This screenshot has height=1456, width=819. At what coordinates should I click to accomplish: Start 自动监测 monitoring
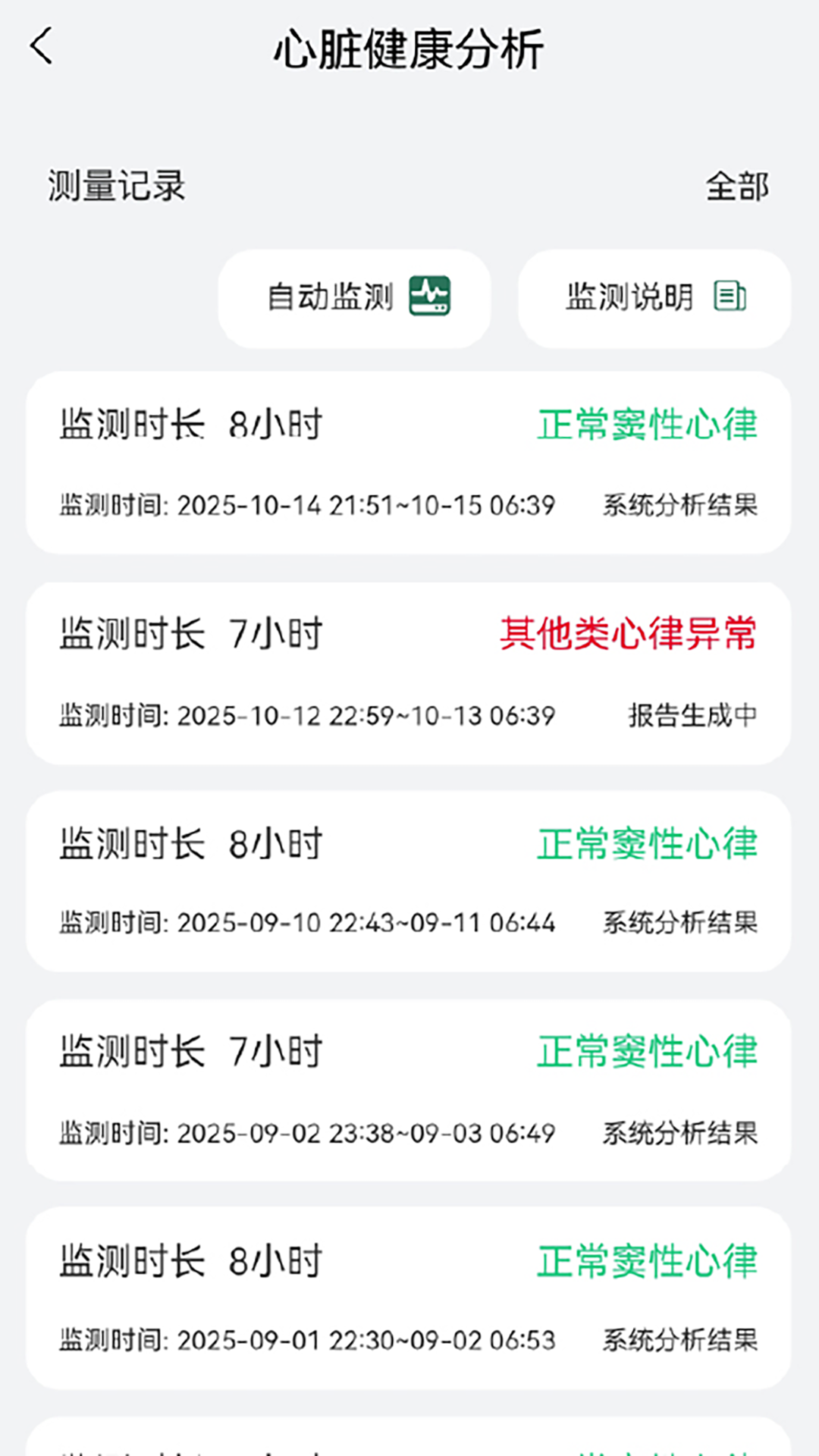354,297
